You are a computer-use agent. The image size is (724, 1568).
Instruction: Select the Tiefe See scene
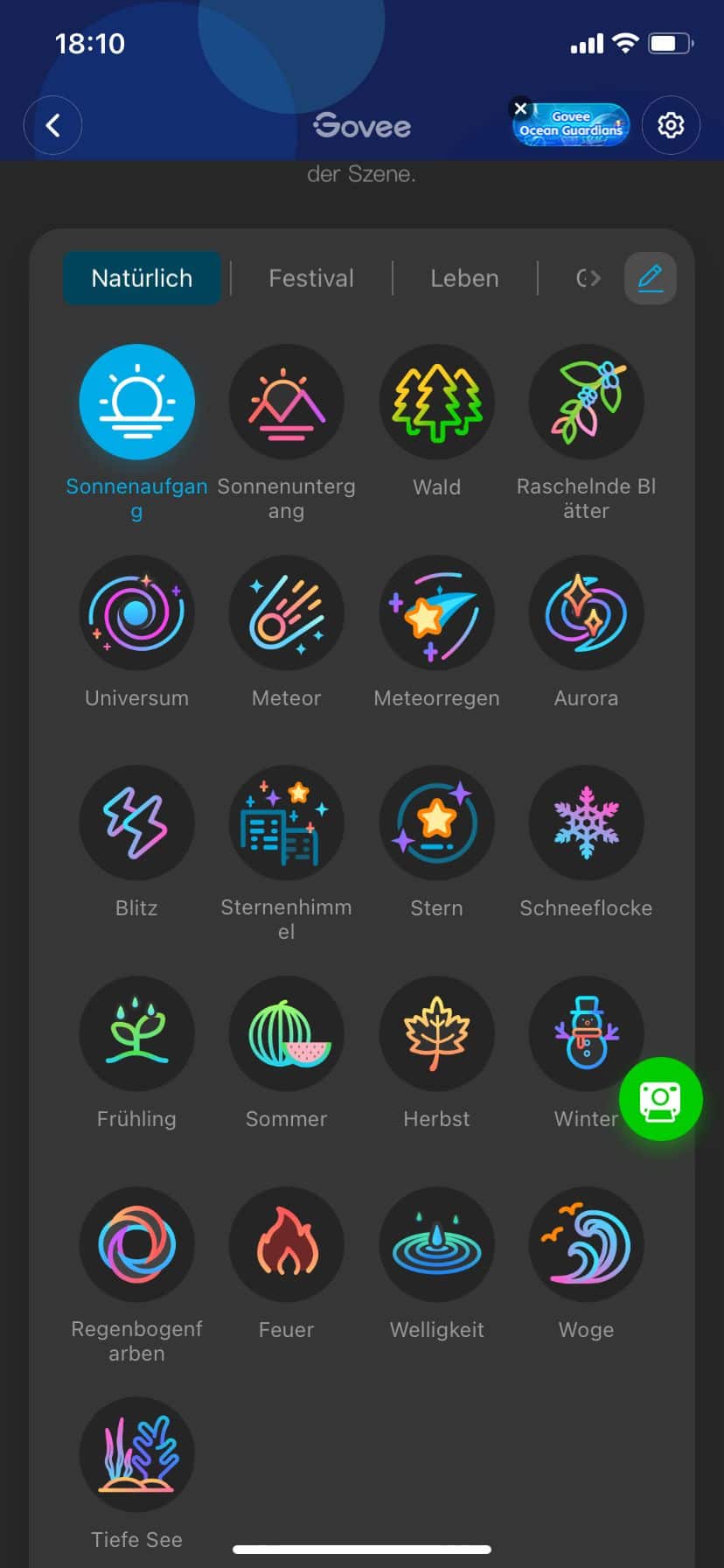click(136, 1454)
